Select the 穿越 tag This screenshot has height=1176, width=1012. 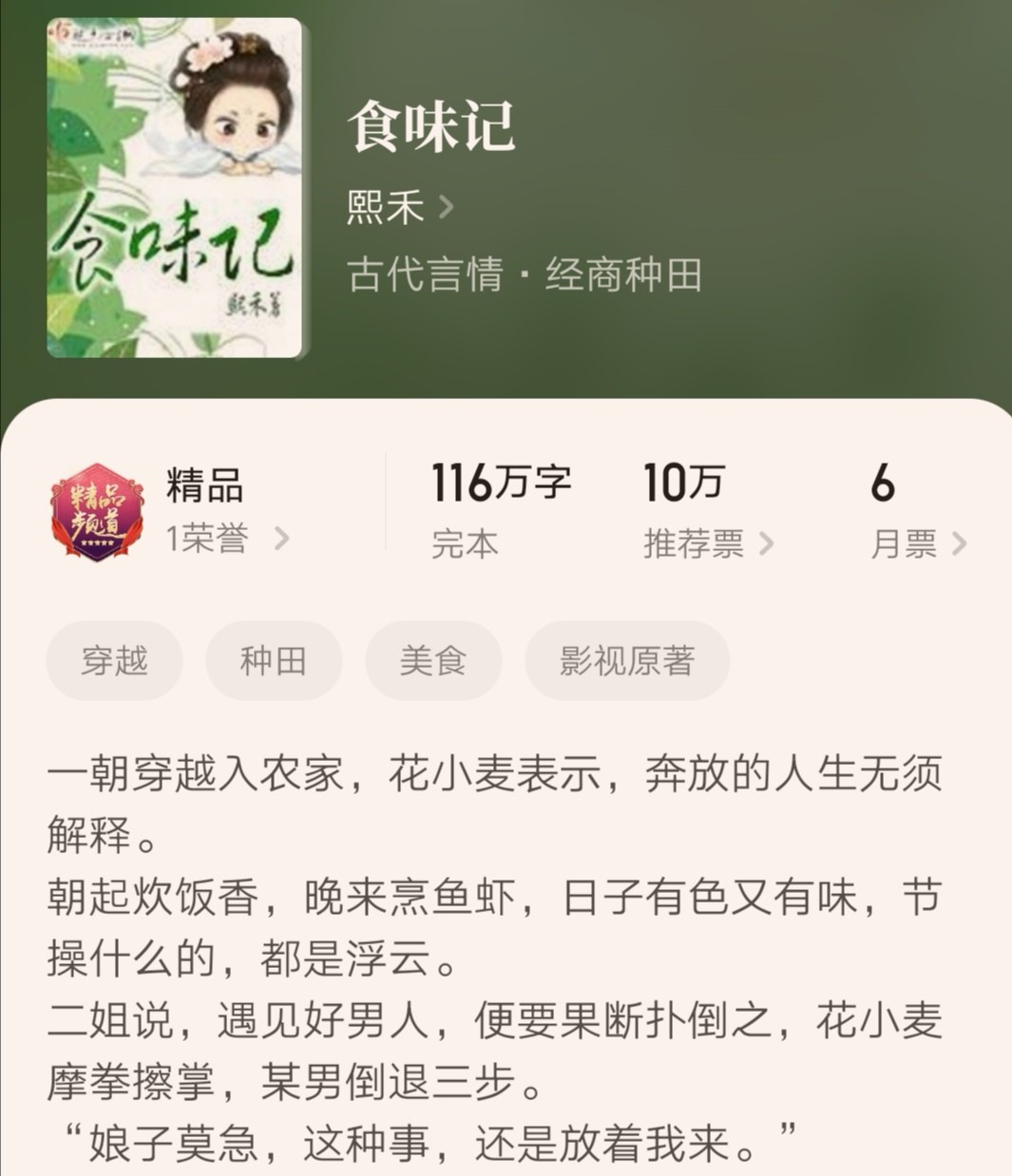[114, 661]
